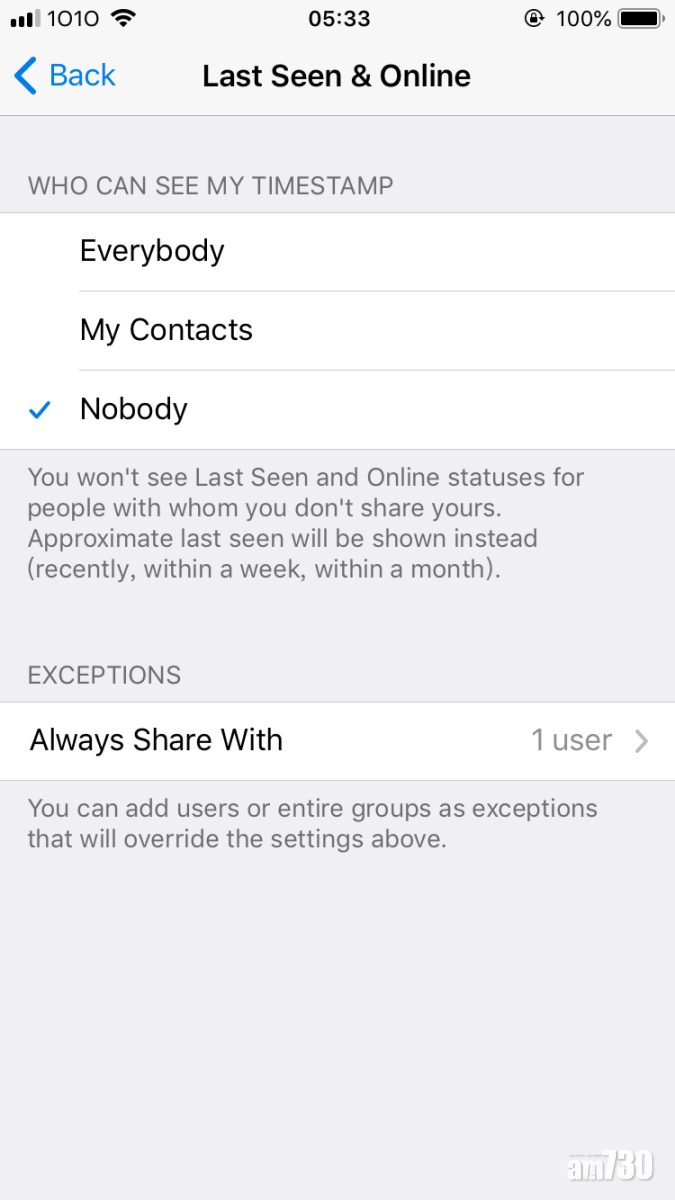Viewport: 675px width, 1200px height.
Task: Open Always Share With exceptions
Action: [x=337, y=741]
